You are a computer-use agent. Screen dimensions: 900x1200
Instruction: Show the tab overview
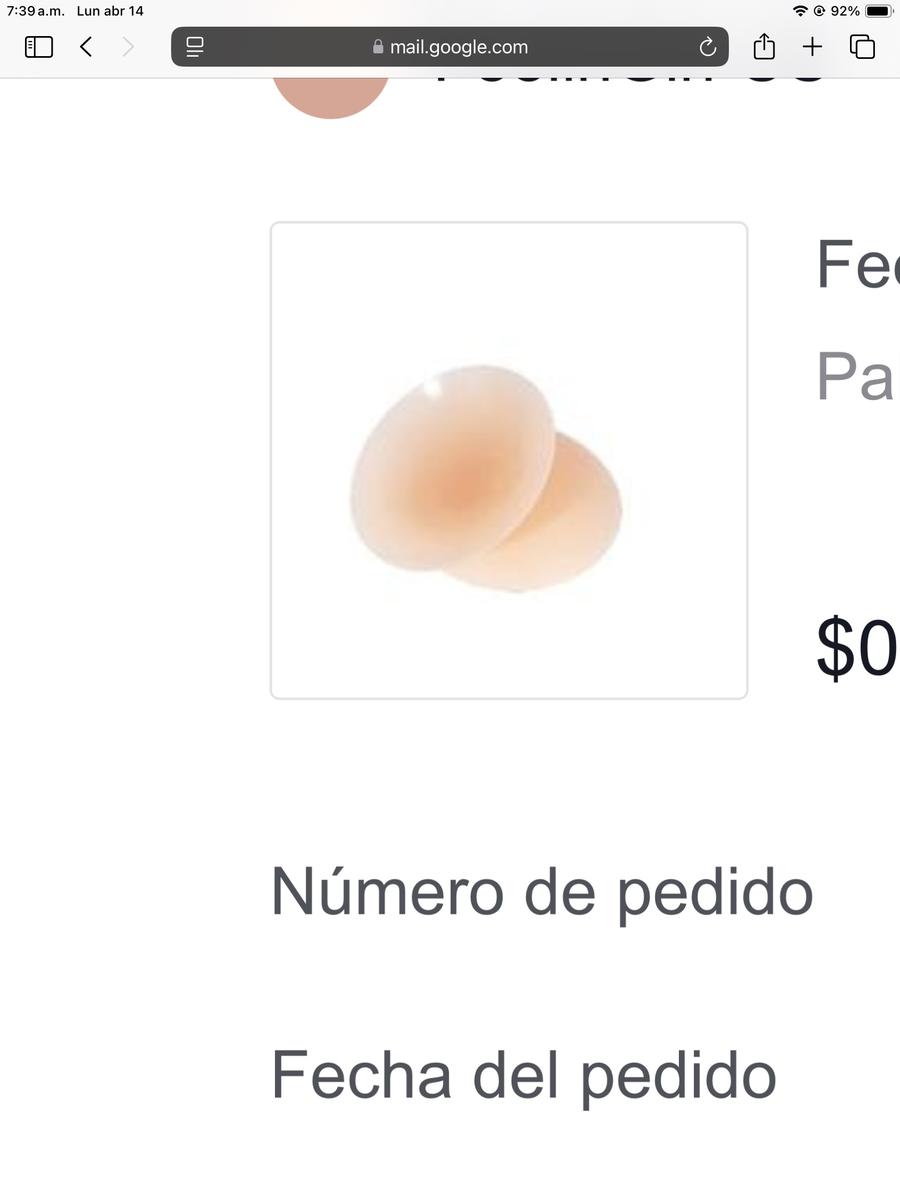[862, 47]
